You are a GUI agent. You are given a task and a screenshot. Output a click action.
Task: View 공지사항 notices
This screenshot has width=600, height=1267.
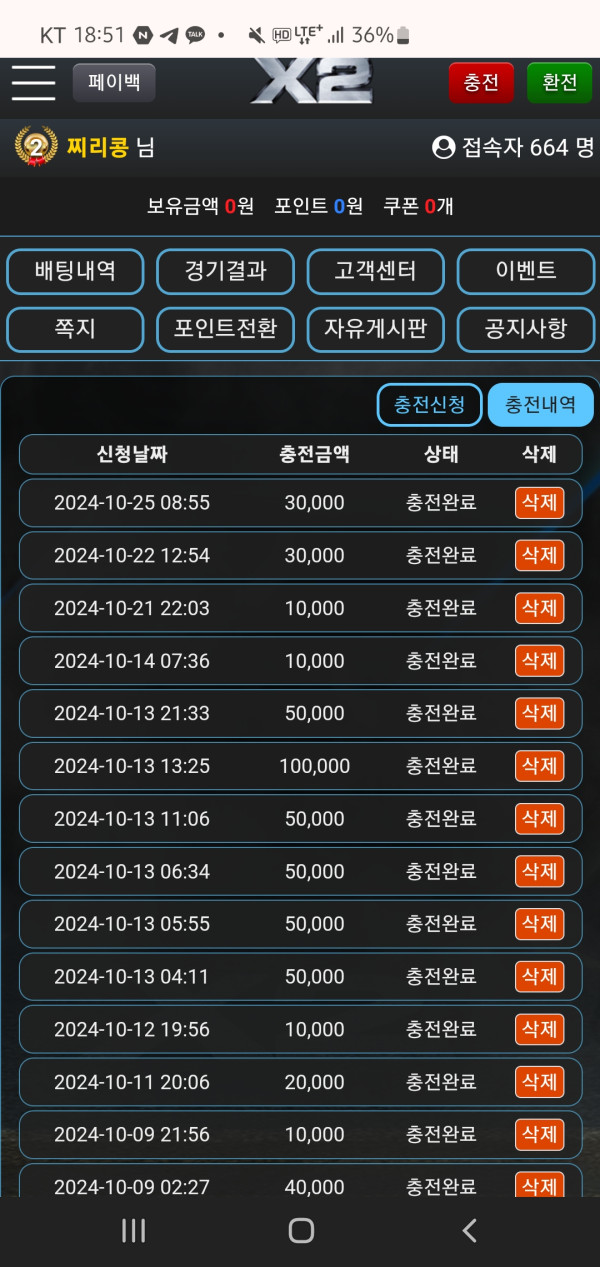pyautogui.click(x=525, y=329)
